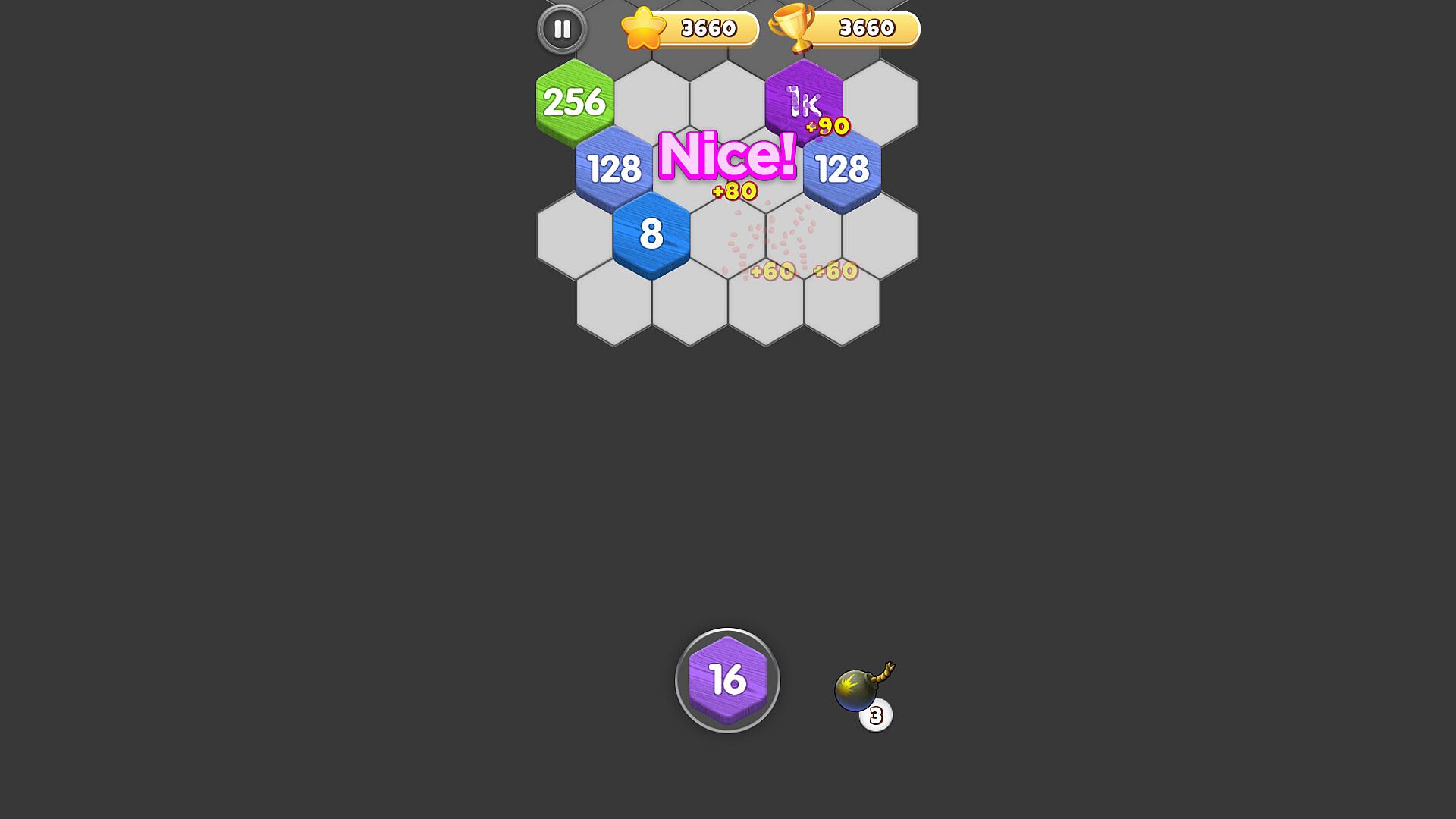Image resolution: width=1456 pixels, height=819 pixels.
Task: Tap the green 256 hexagon tile
Action: point(575,102)
